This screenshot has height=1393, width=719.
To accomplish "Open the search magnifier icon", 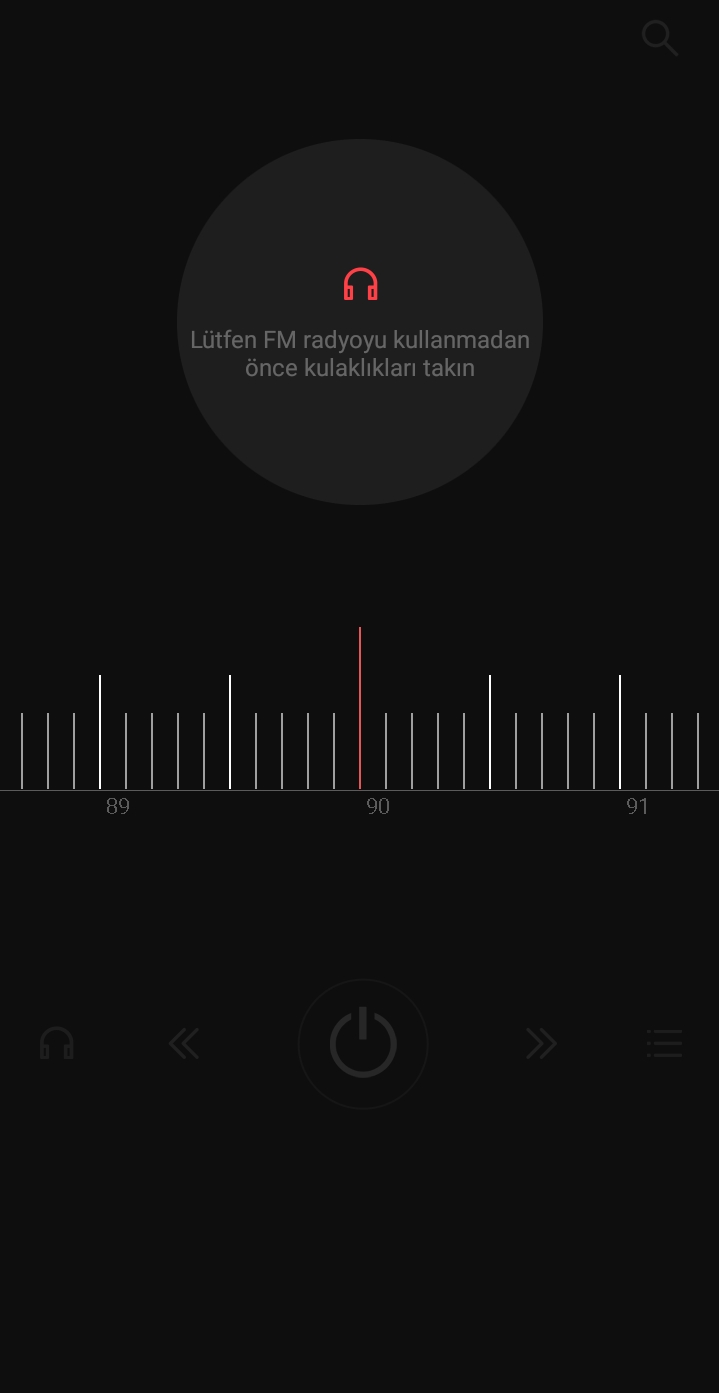I will pos(660,38).
